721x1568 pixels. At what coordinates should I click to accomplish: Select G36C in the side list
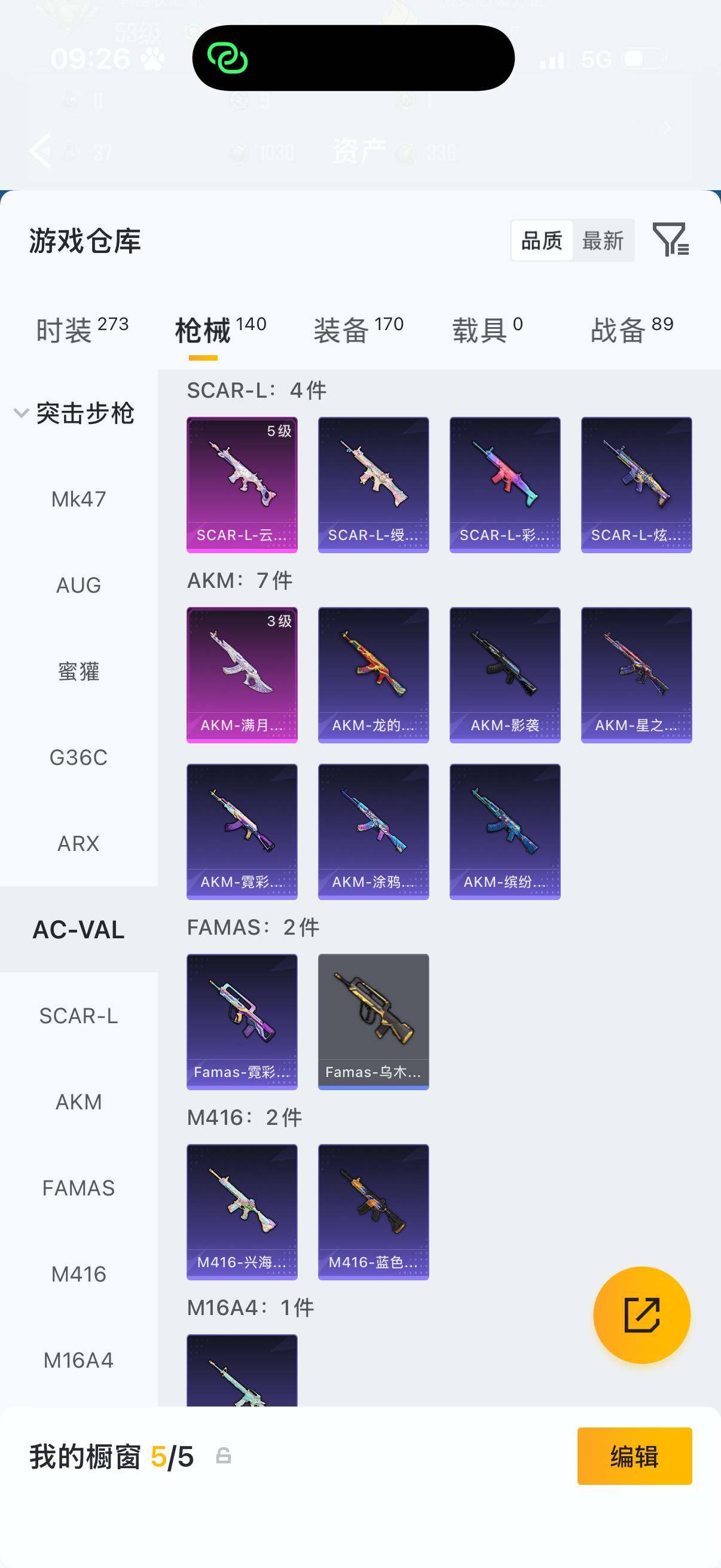pos(78,757)
